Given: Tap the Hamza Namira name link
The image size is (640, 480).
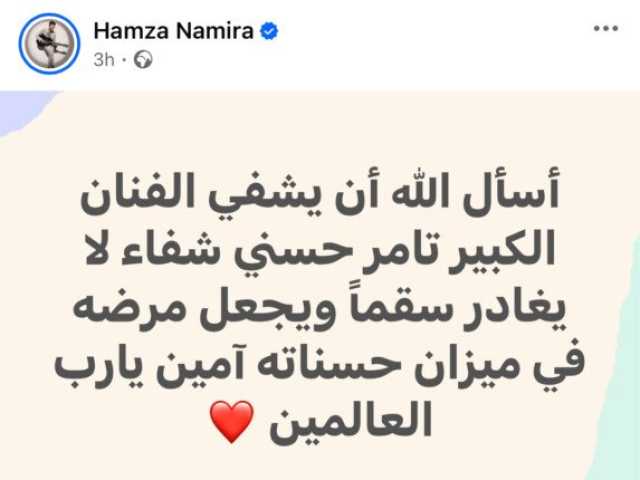Looking at the screenshot, I should [x=173, y=32].
